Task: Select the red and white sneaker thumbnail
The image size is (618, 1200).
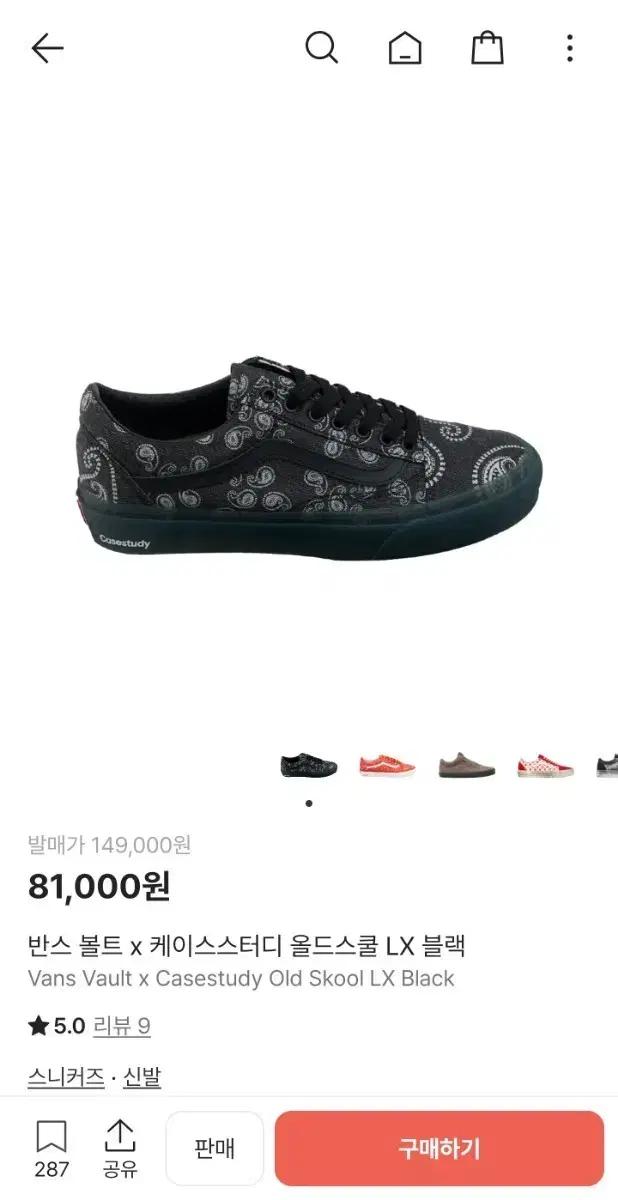Action: click(545, 766)
